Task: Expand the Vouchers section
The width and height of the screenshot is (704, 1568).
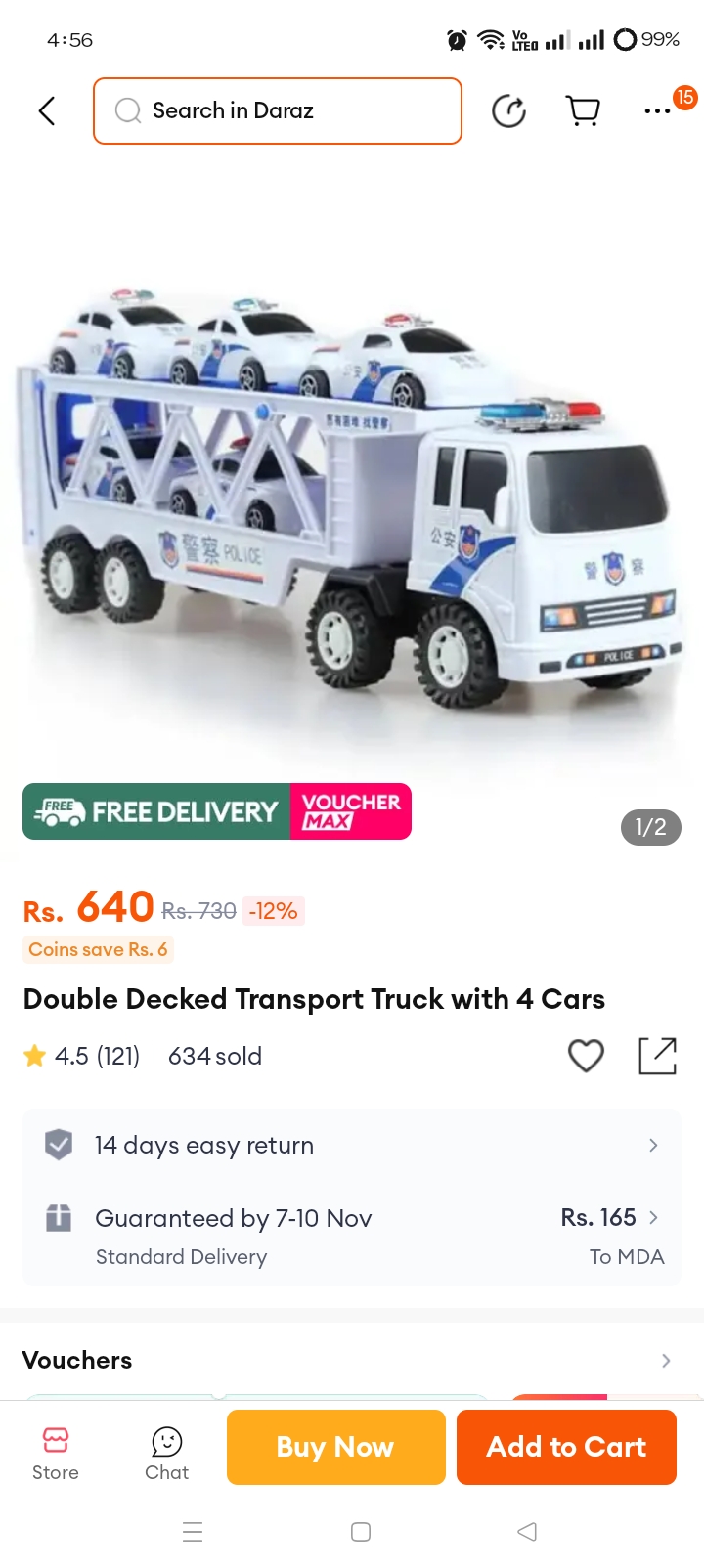Action: 352,1360
